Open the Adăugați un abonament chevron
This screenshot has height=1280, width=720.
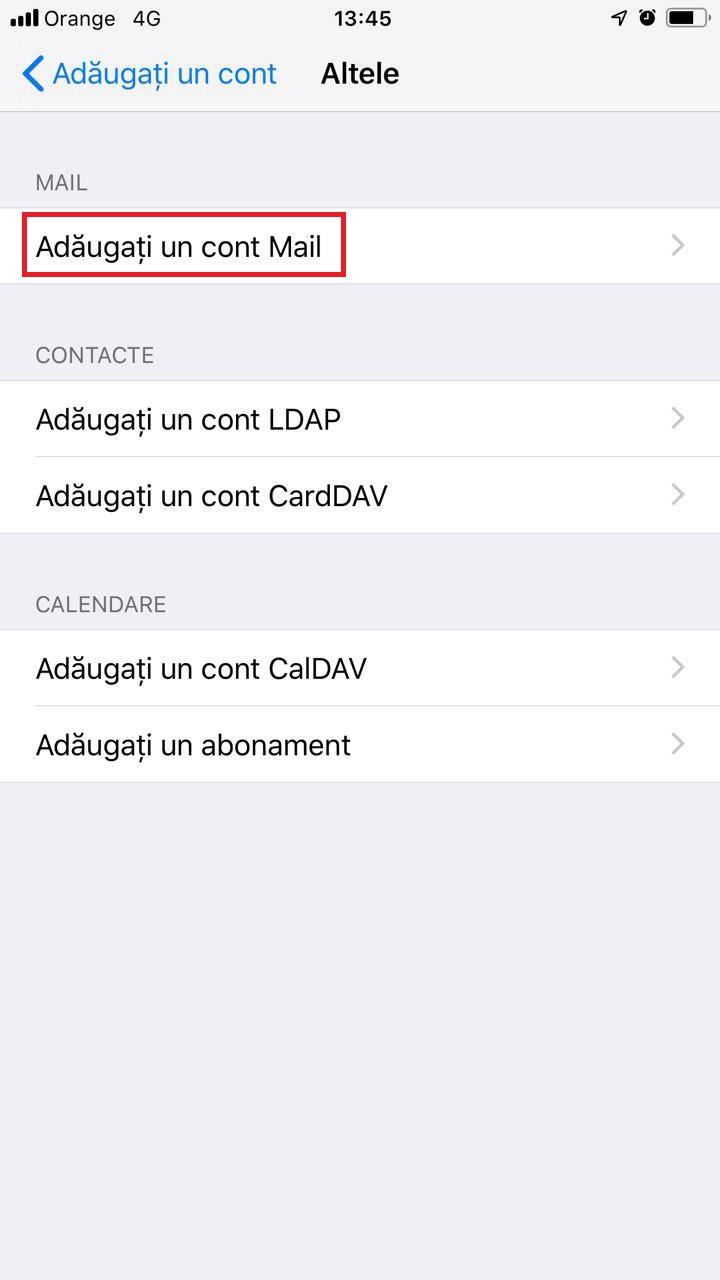click(678, 744)
